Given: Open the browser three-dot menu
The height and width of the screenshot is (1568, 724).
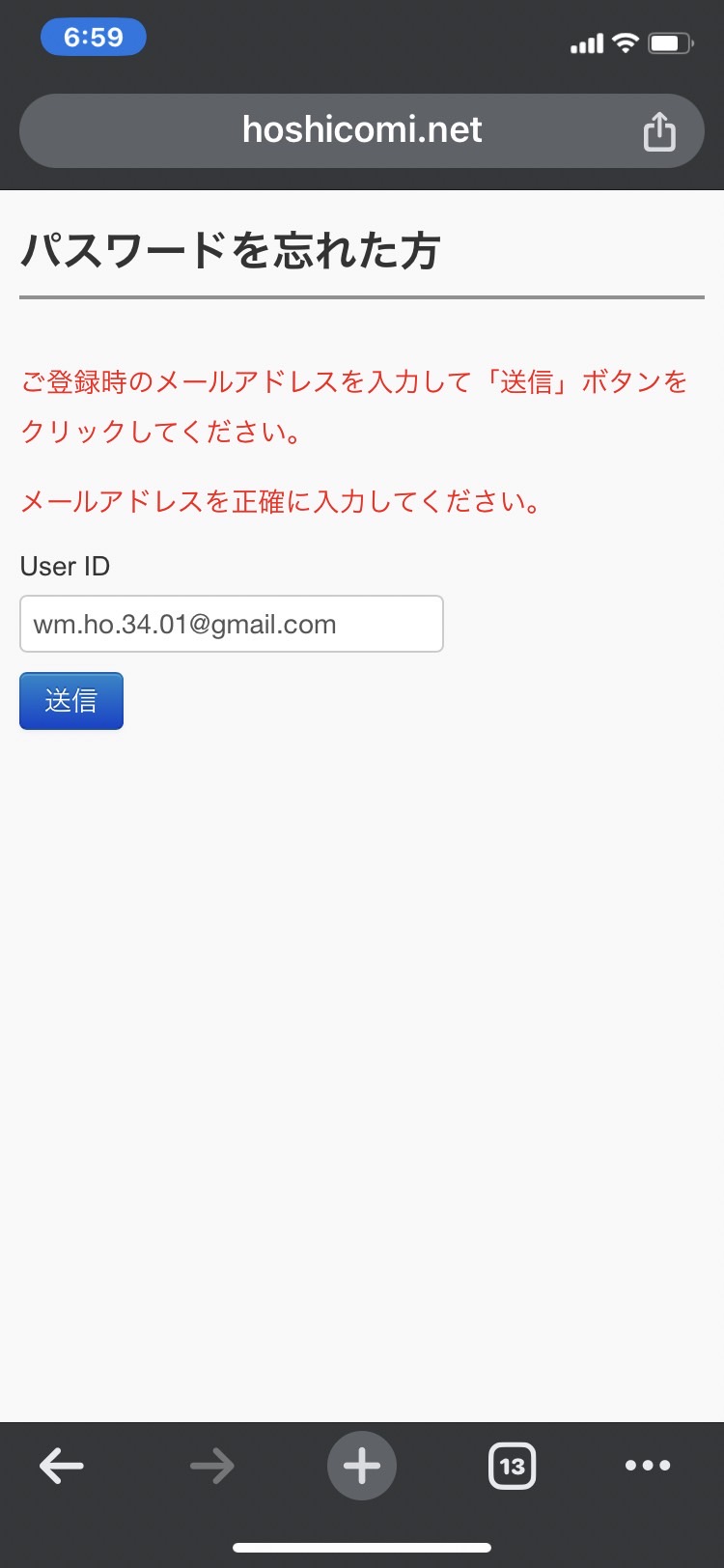Looking at the screenshot, I should [648, 1466].
